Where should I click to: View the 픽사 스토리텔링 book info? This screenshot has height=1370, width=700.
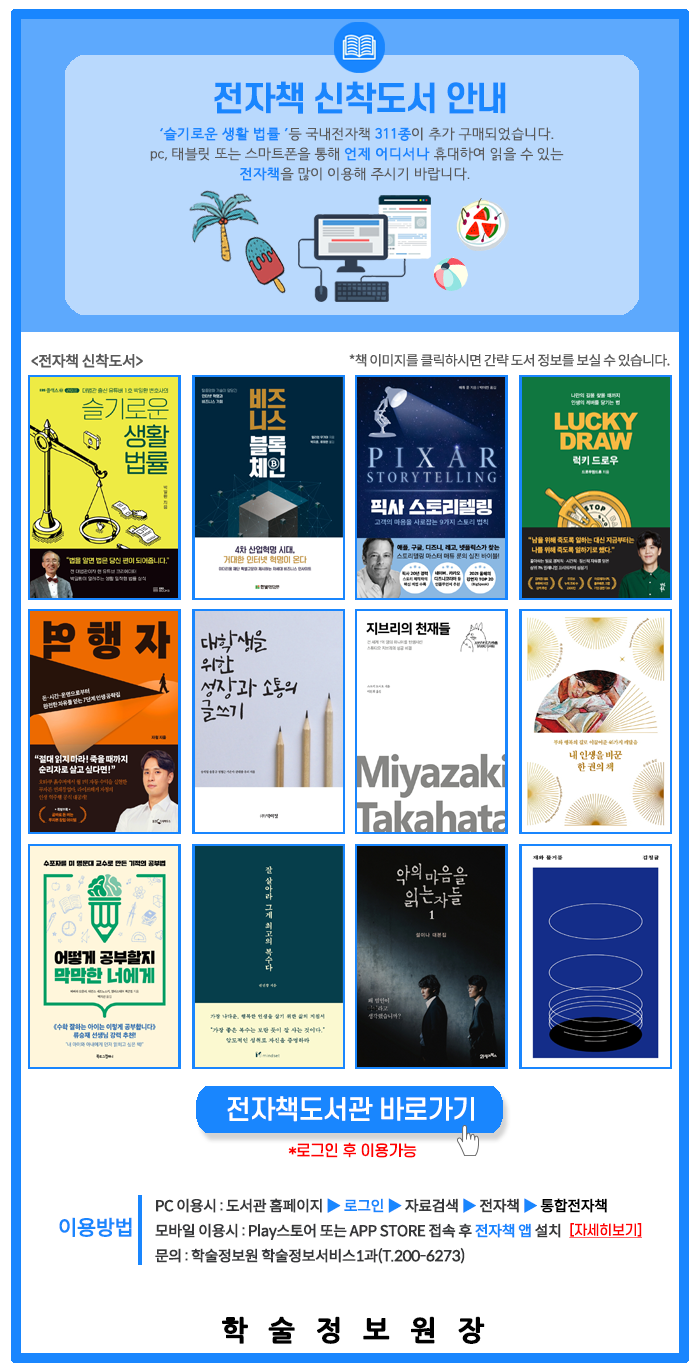(431, 488)
